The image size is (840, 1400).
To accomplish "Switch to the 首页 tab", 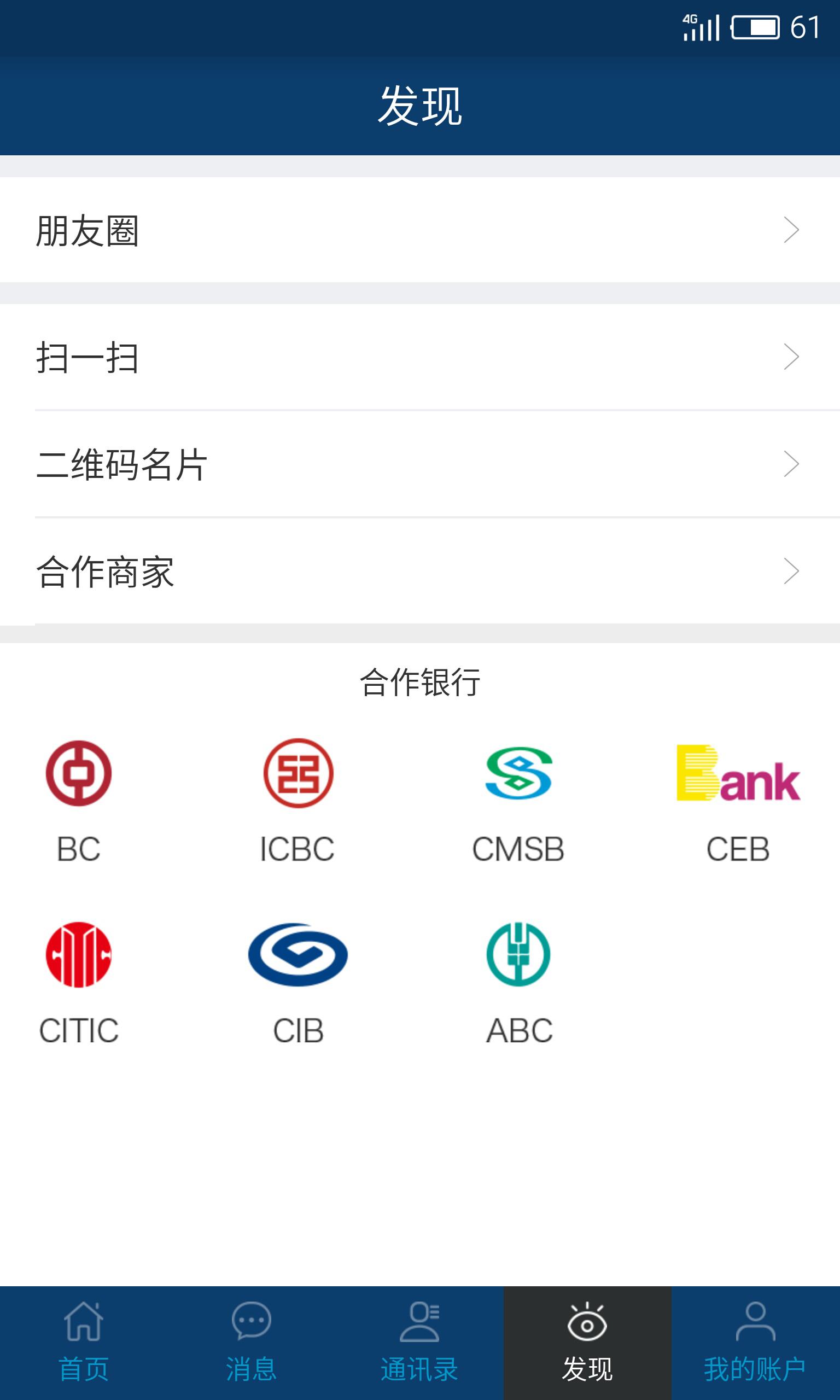I will click(x=84, y=1342).
